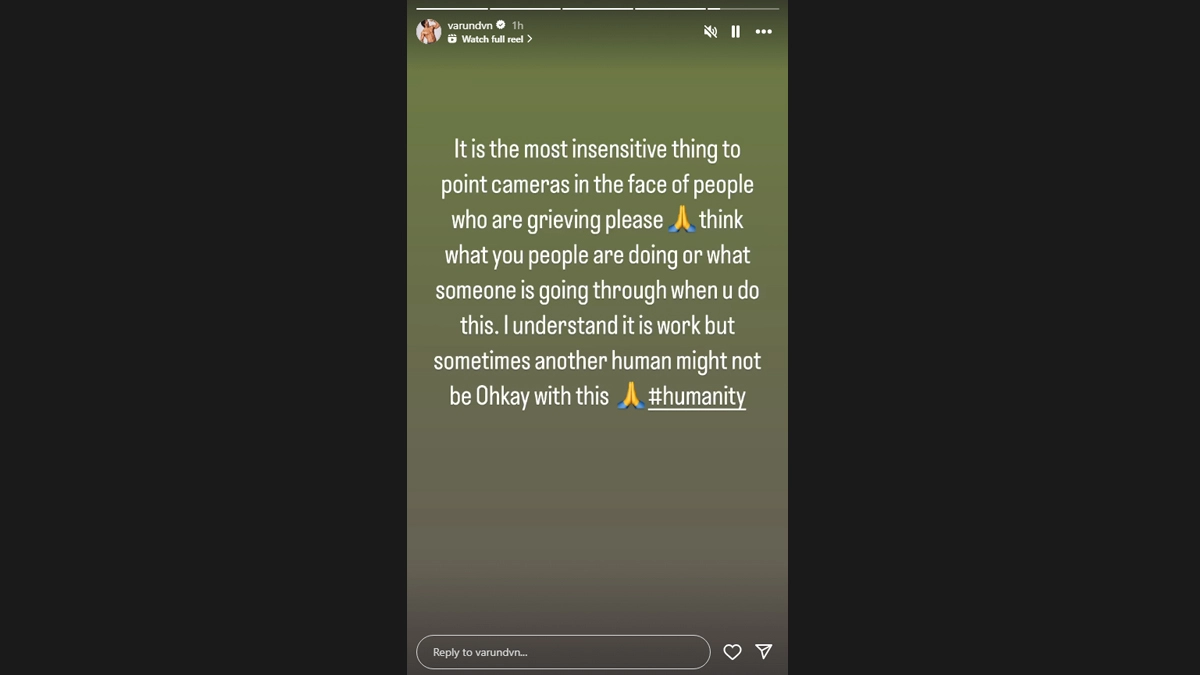This screenshot has height=675, width=1200.
Task: Like this story with the heart
Action: coord(732,652)
